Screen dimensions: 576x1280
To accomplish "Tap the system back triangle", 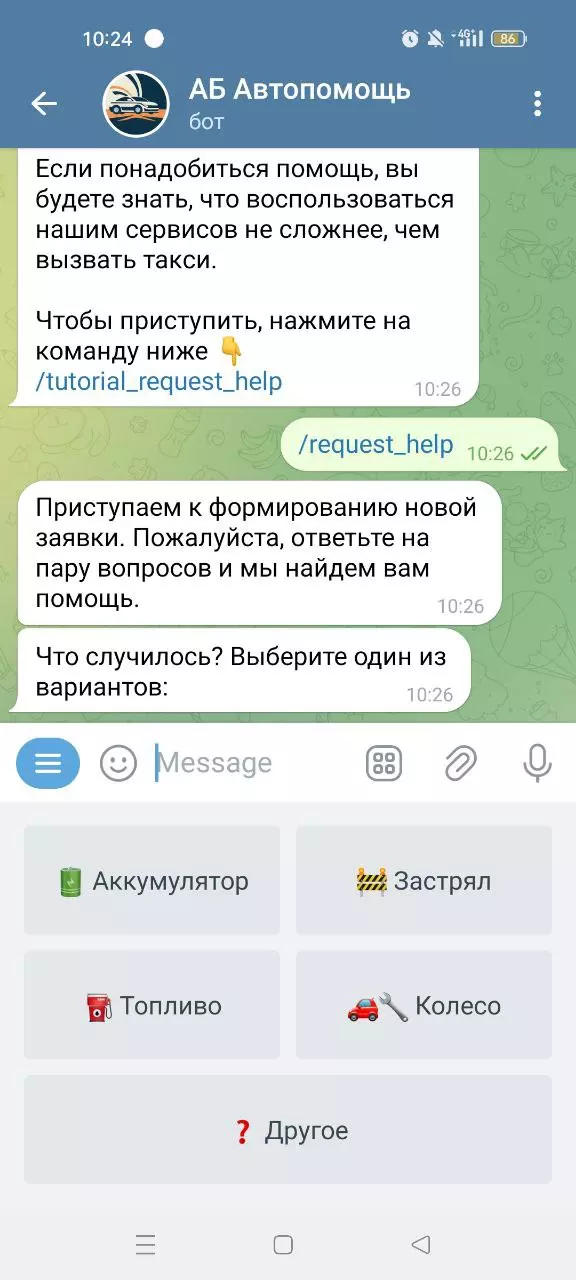I will [421, 1245].
